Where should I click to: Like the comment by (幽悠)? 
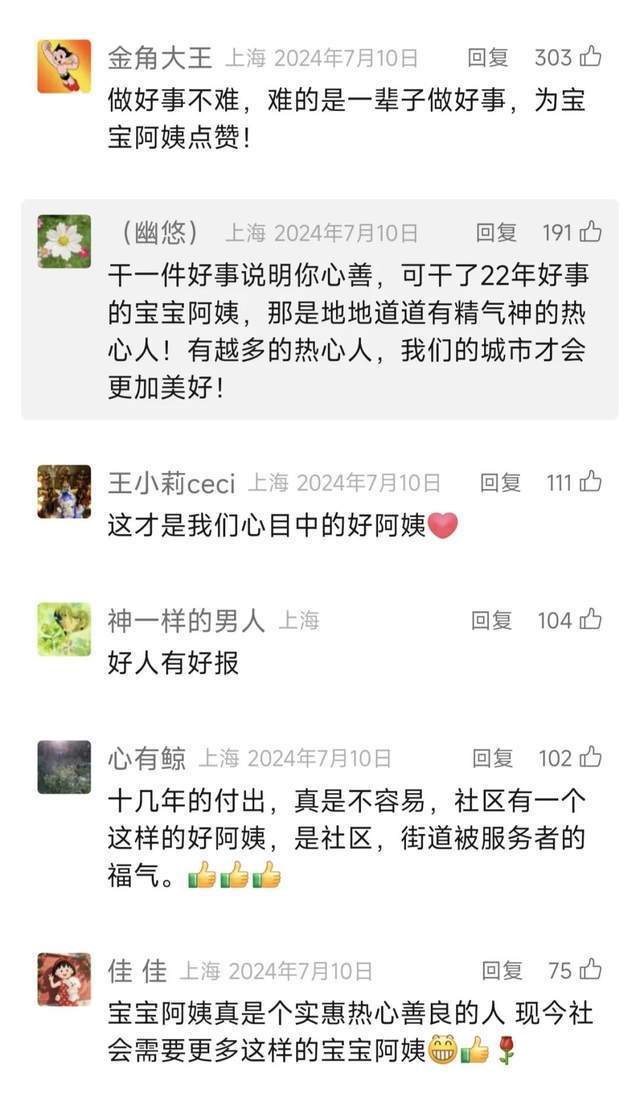point(591,232)
